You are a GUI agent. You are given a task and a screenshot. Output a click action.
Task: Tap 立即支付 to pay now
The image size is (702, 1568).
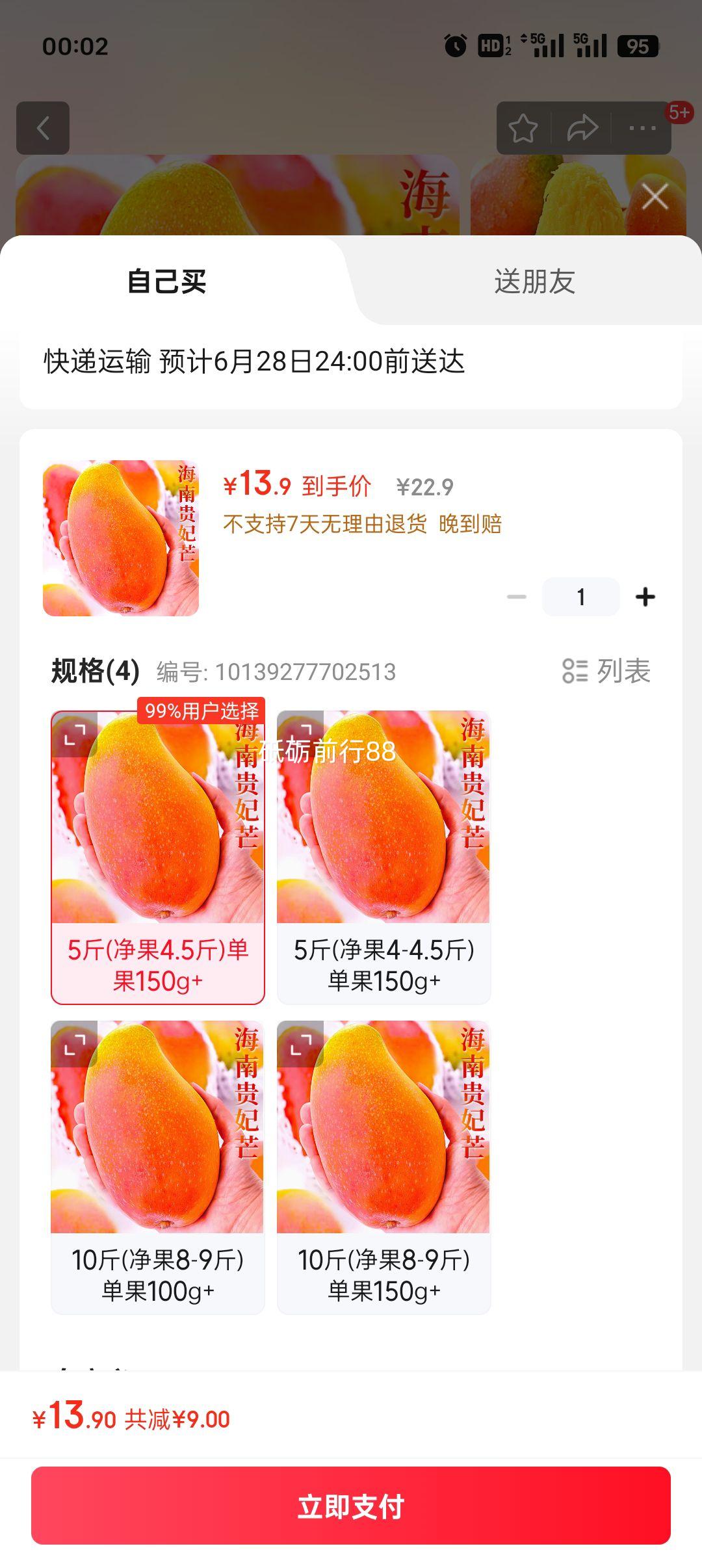click(x=351, y=1506)
